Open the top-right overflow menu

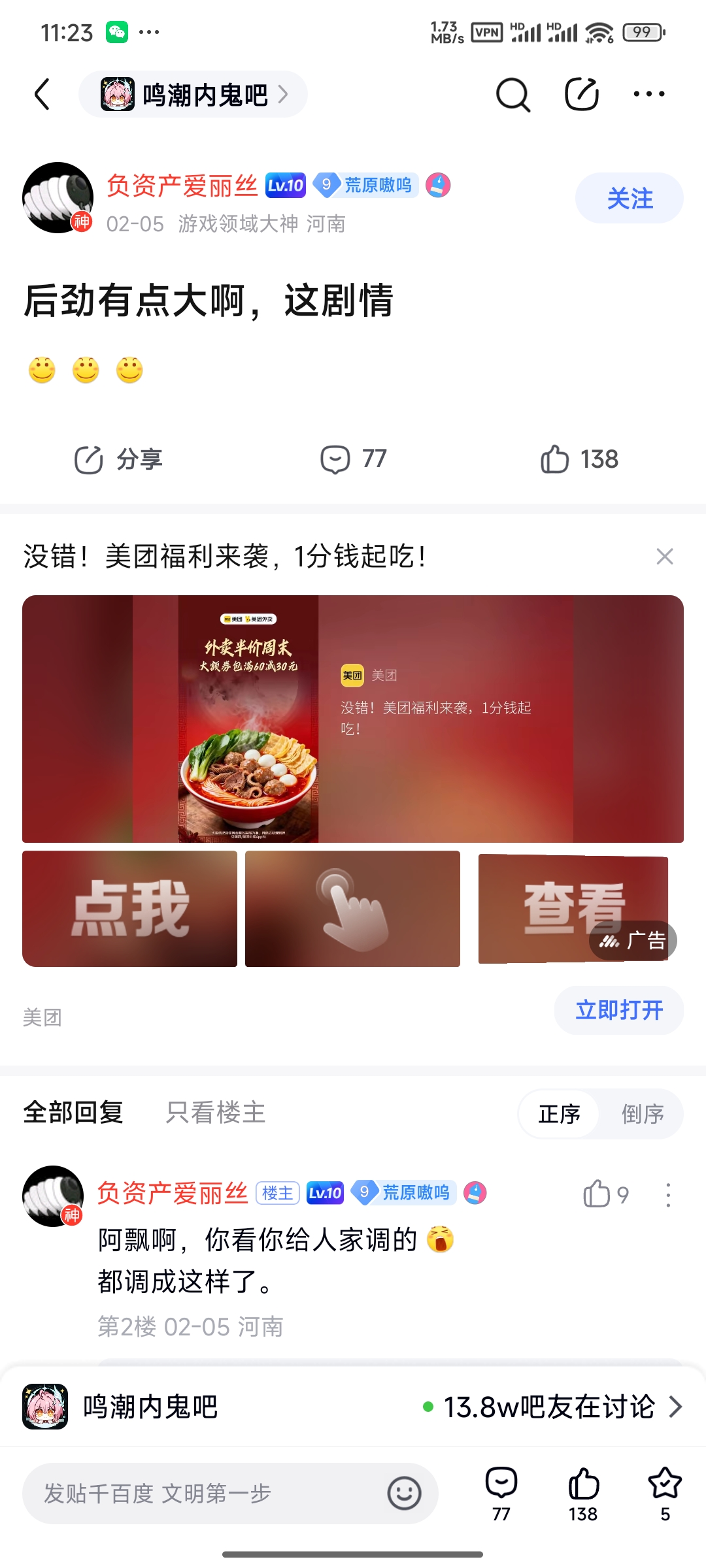(x=648, y=95)
